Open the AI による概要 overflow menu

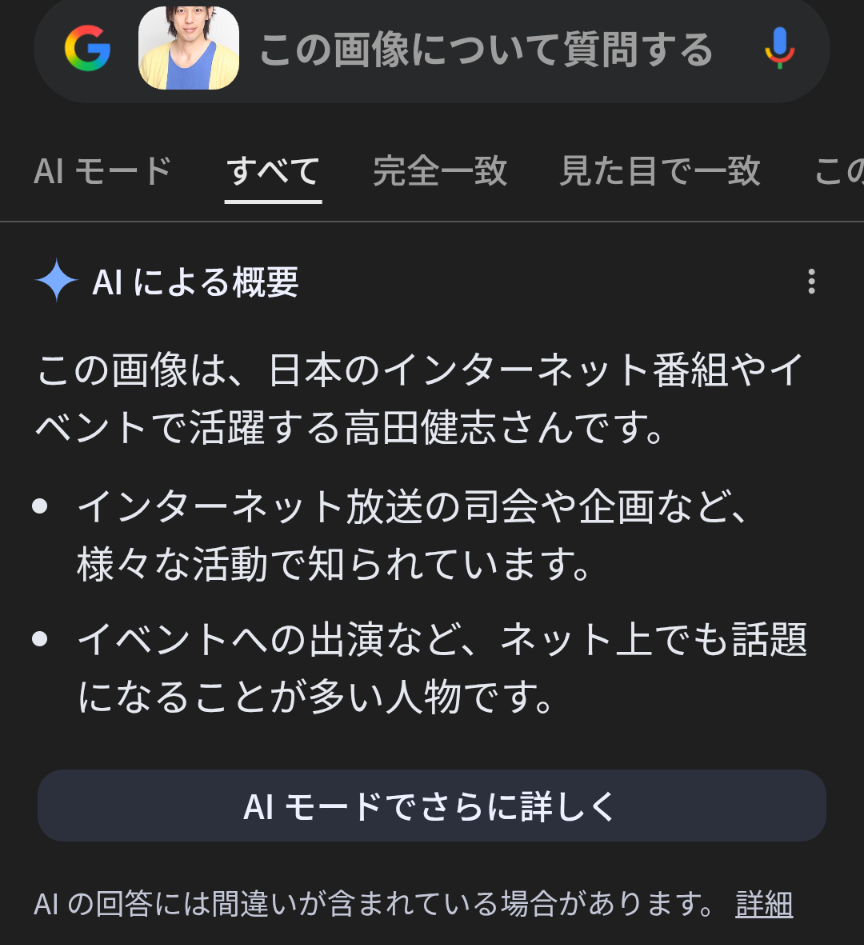click(x=811, y=282)
